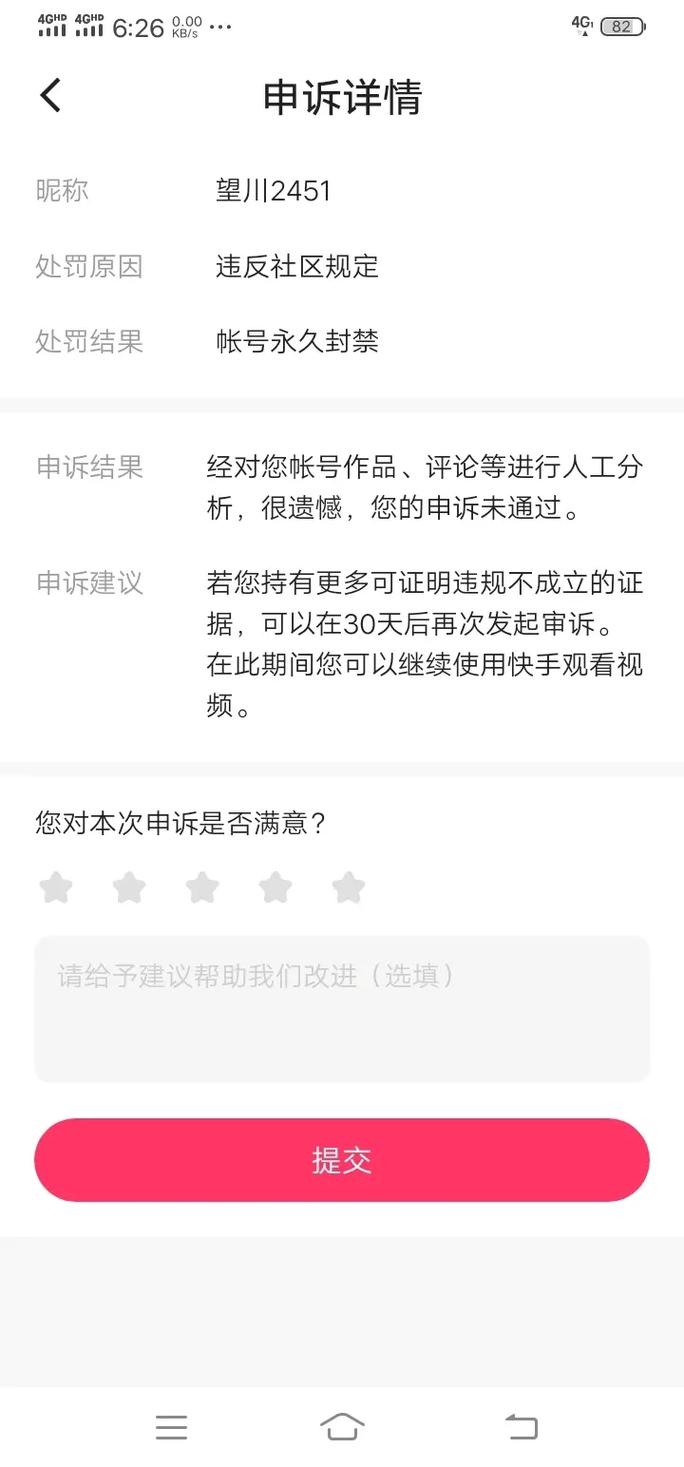Select the third rating star
Viewport: 684px width, 1467px height.
(x=202, y=887)
